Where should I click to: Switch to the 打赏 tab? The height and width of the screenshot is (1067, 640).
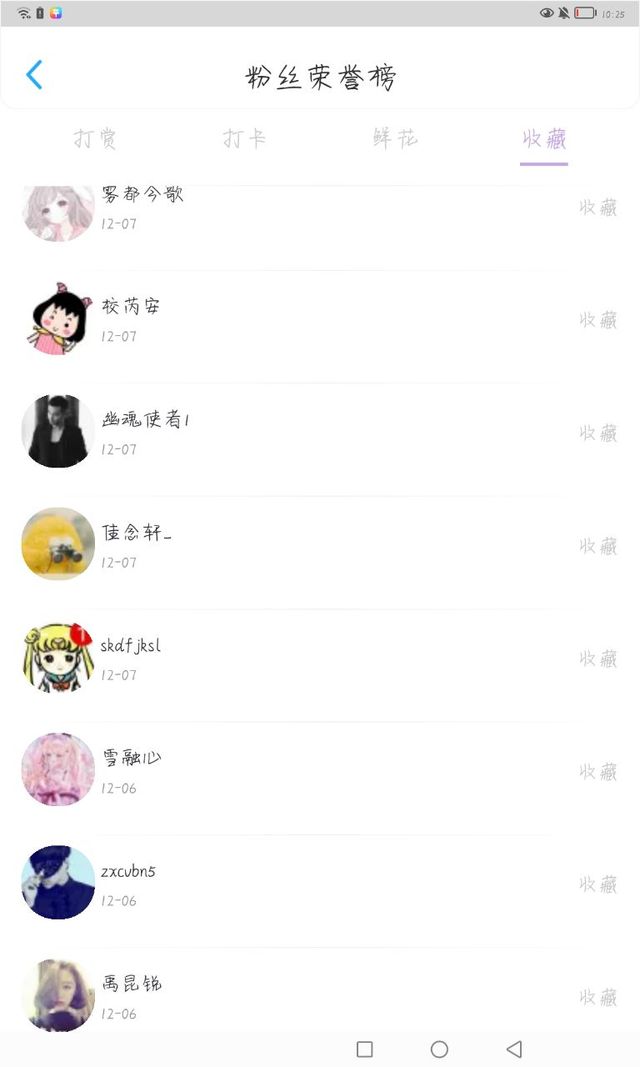coord(96,139)
